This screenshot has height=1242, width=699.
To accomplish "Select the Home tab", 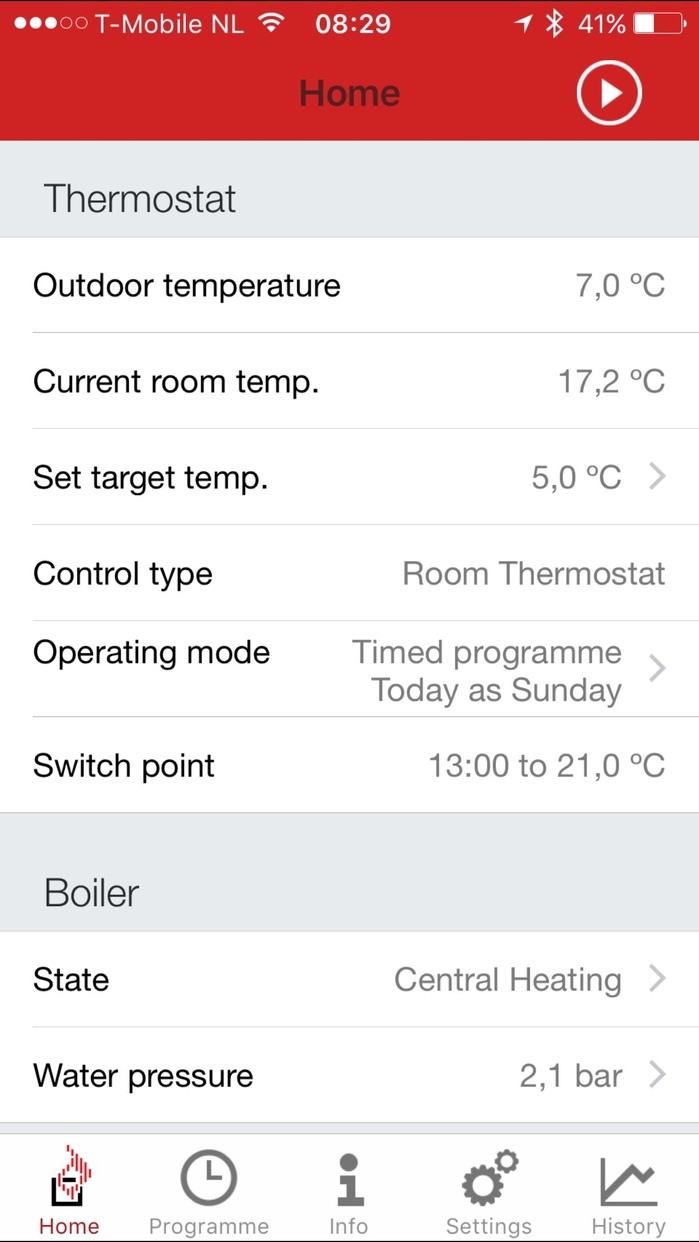I will [x=69, y=1192].
